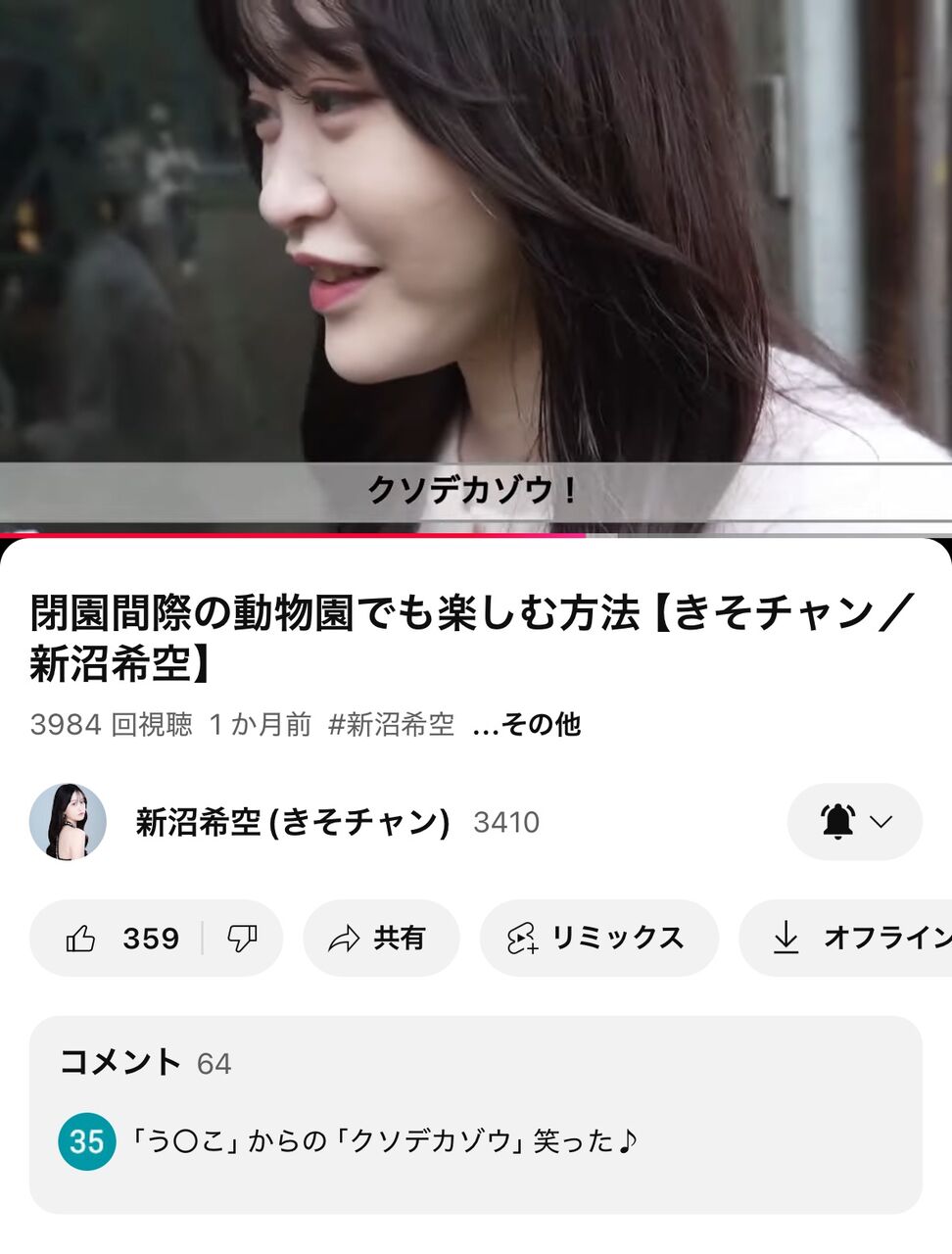Open 新沼希空 (きそチャン) channel page

point(292,822)
